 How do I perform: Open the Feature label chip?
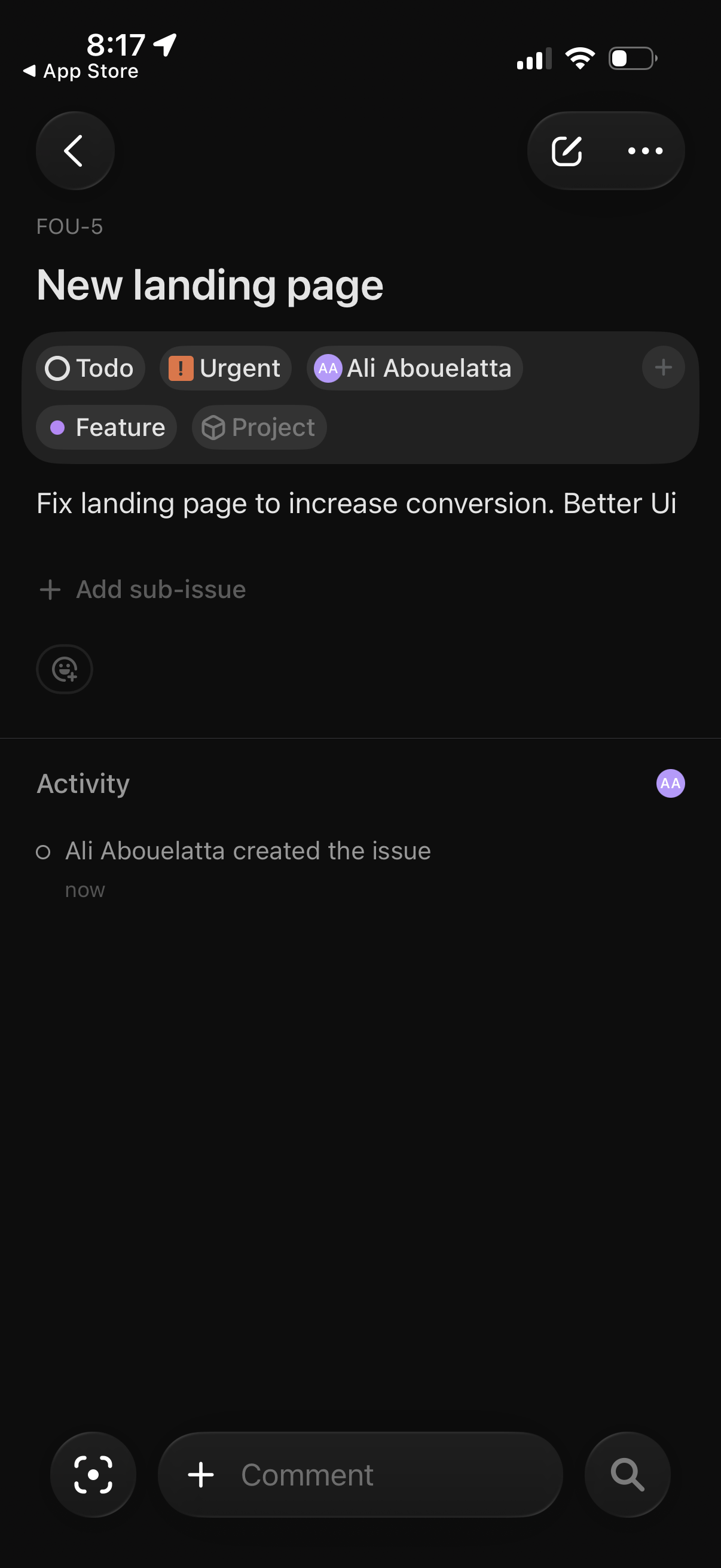(106, 428)
